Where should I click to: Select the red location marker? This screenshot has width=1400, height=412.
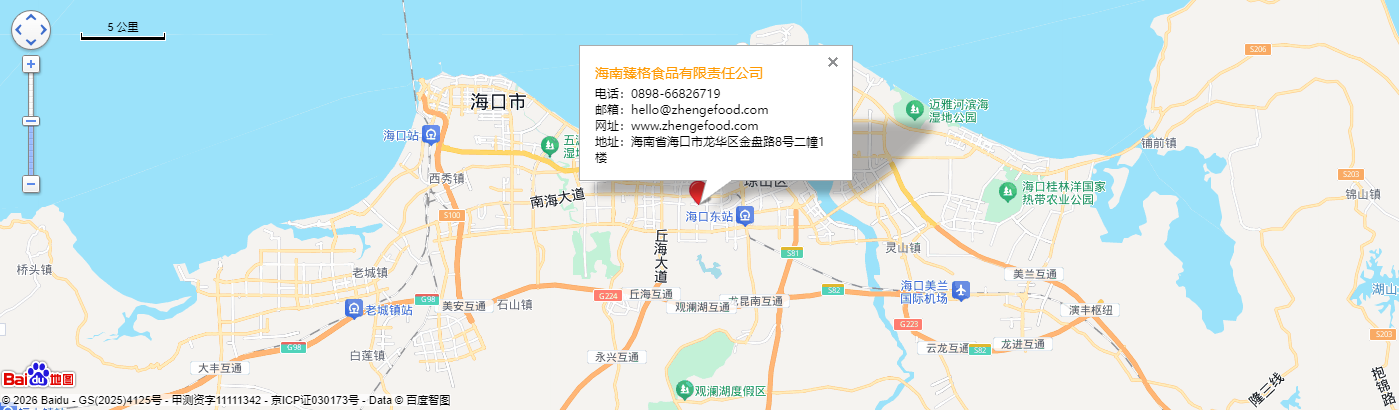coord(698,190)
